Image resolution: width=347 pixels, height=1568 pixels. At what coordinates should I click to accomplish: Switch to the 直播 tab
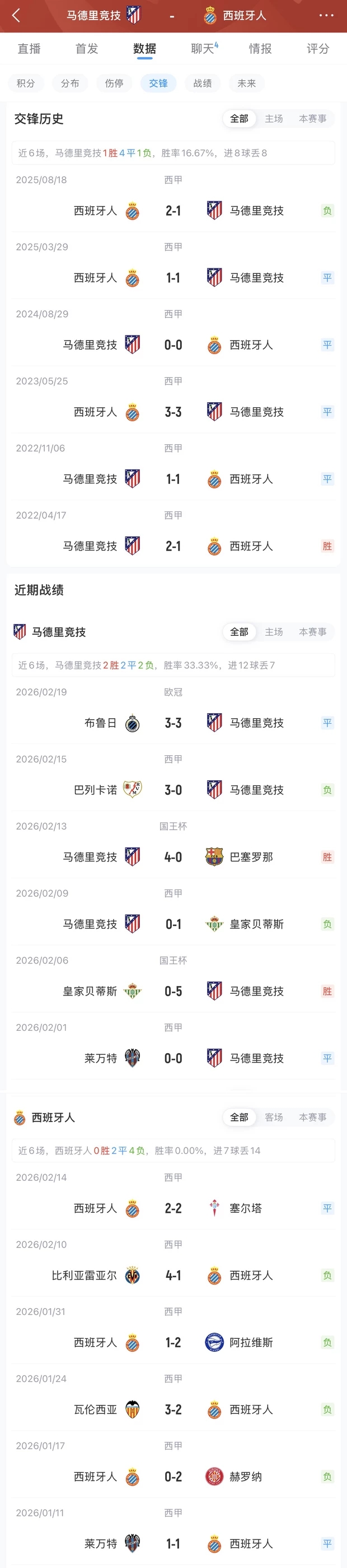coord(29,49)
